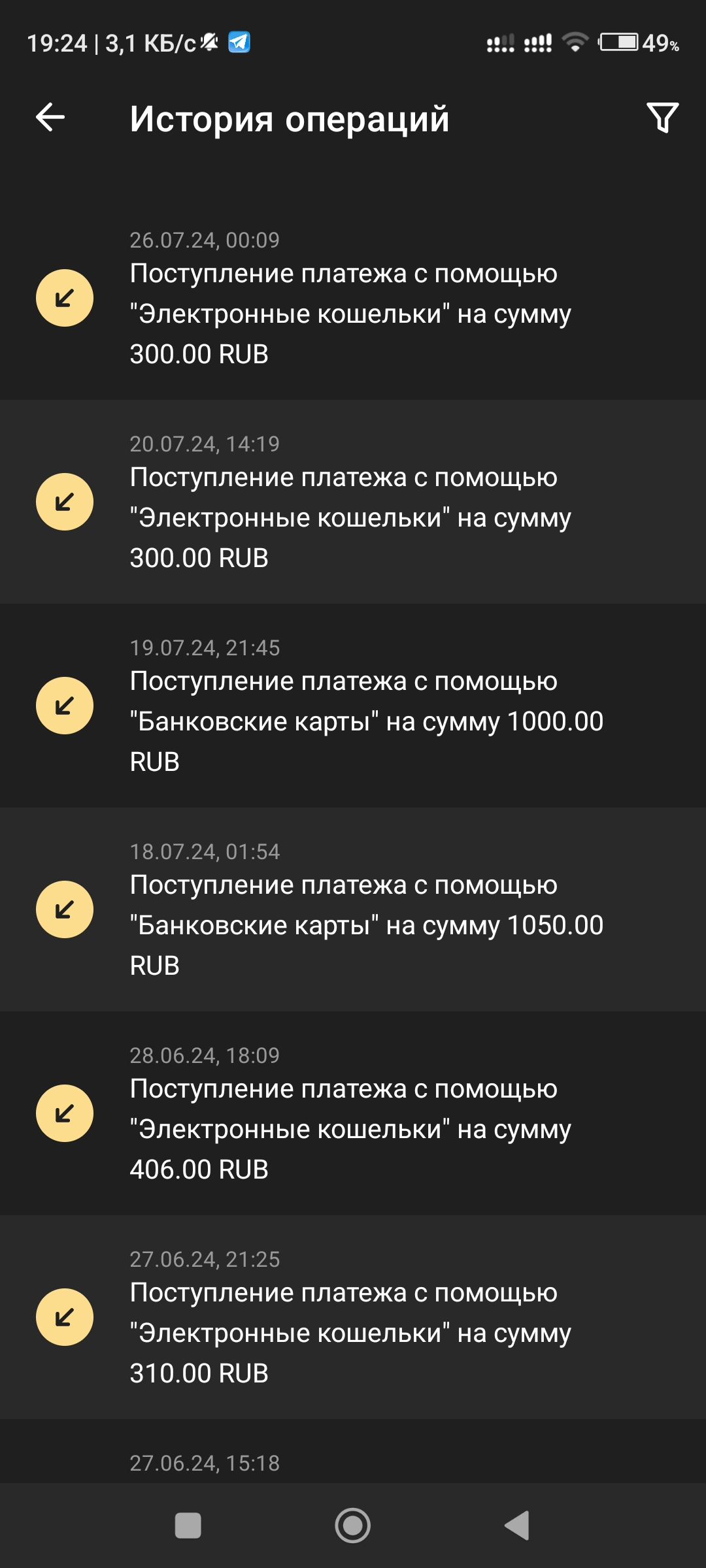Image resolution: width=706 pixels, height=1568 pixels.
Task: Select the 20.07.24, 14:19 payment entry
Action: (x=353, y=502)
